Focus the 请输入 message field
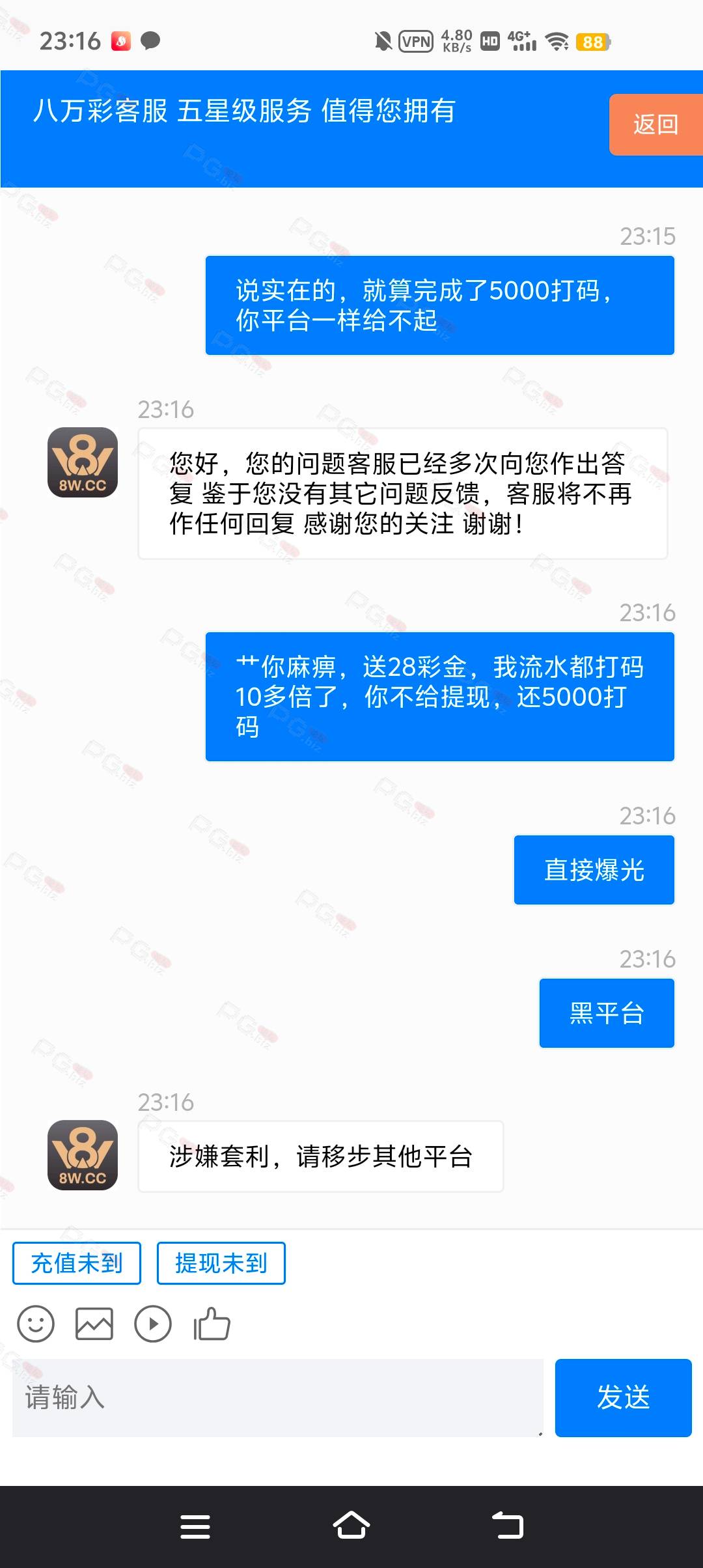The image size is (703, 1568). pos(278,1397)
